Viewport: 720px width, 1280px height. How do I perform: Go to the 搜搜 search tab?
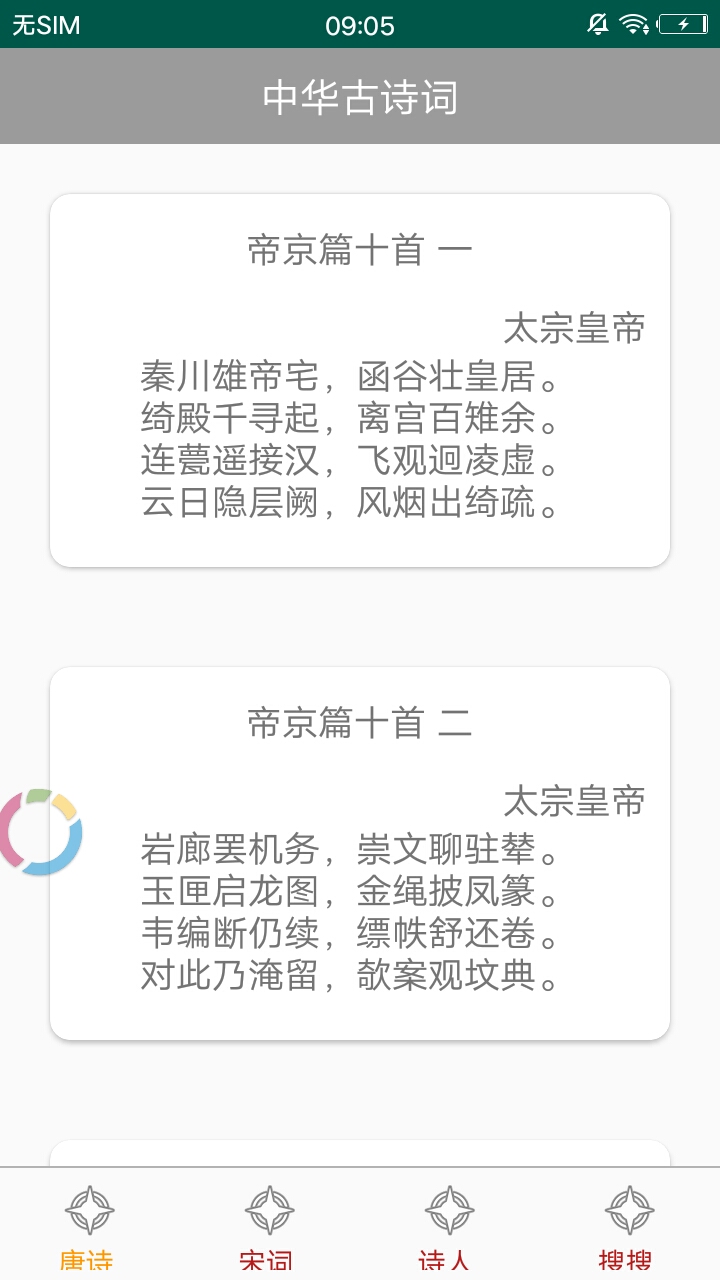(630, 1225)
